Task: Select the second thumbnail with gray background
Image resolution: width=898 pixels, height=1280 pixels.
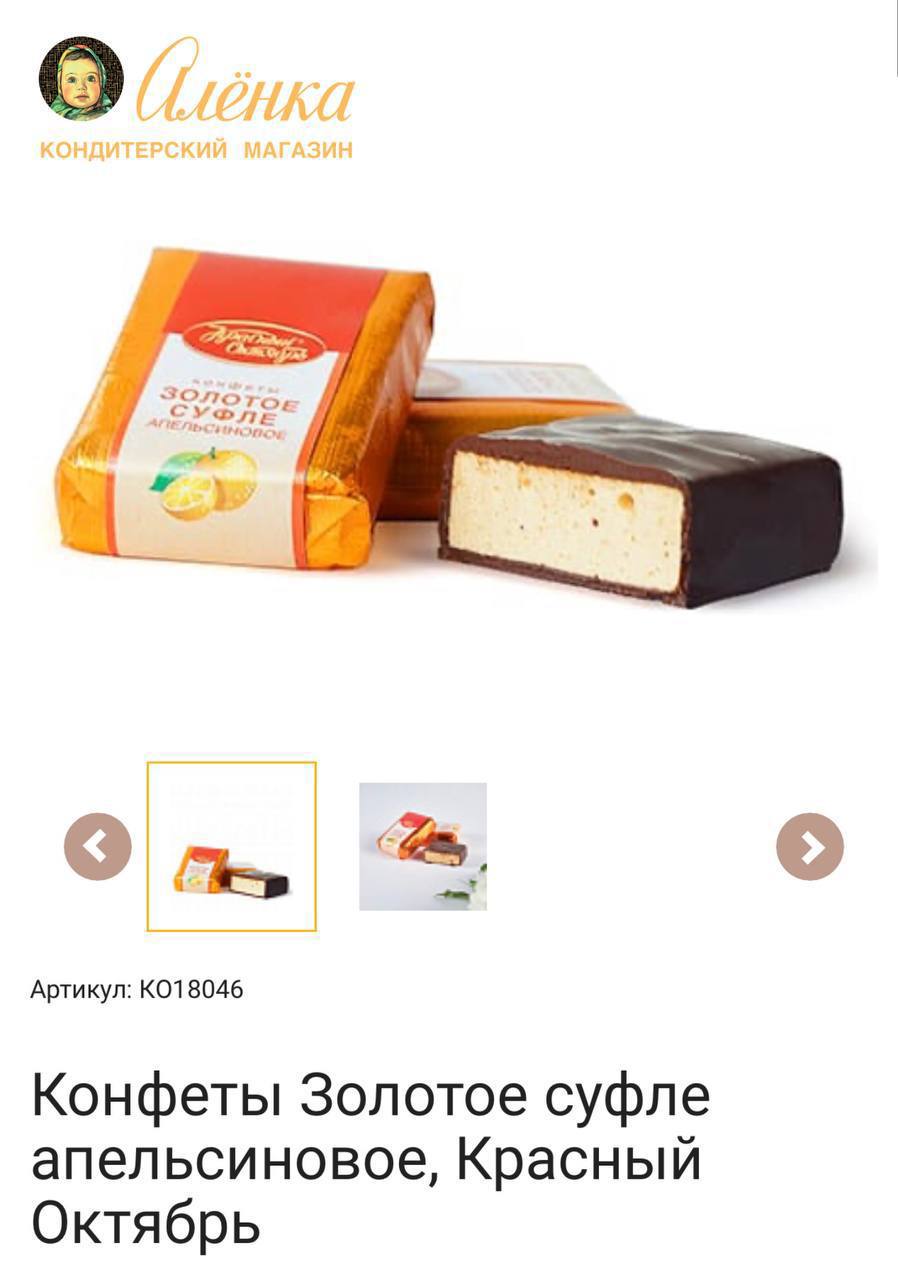Action: coord(423,846)
